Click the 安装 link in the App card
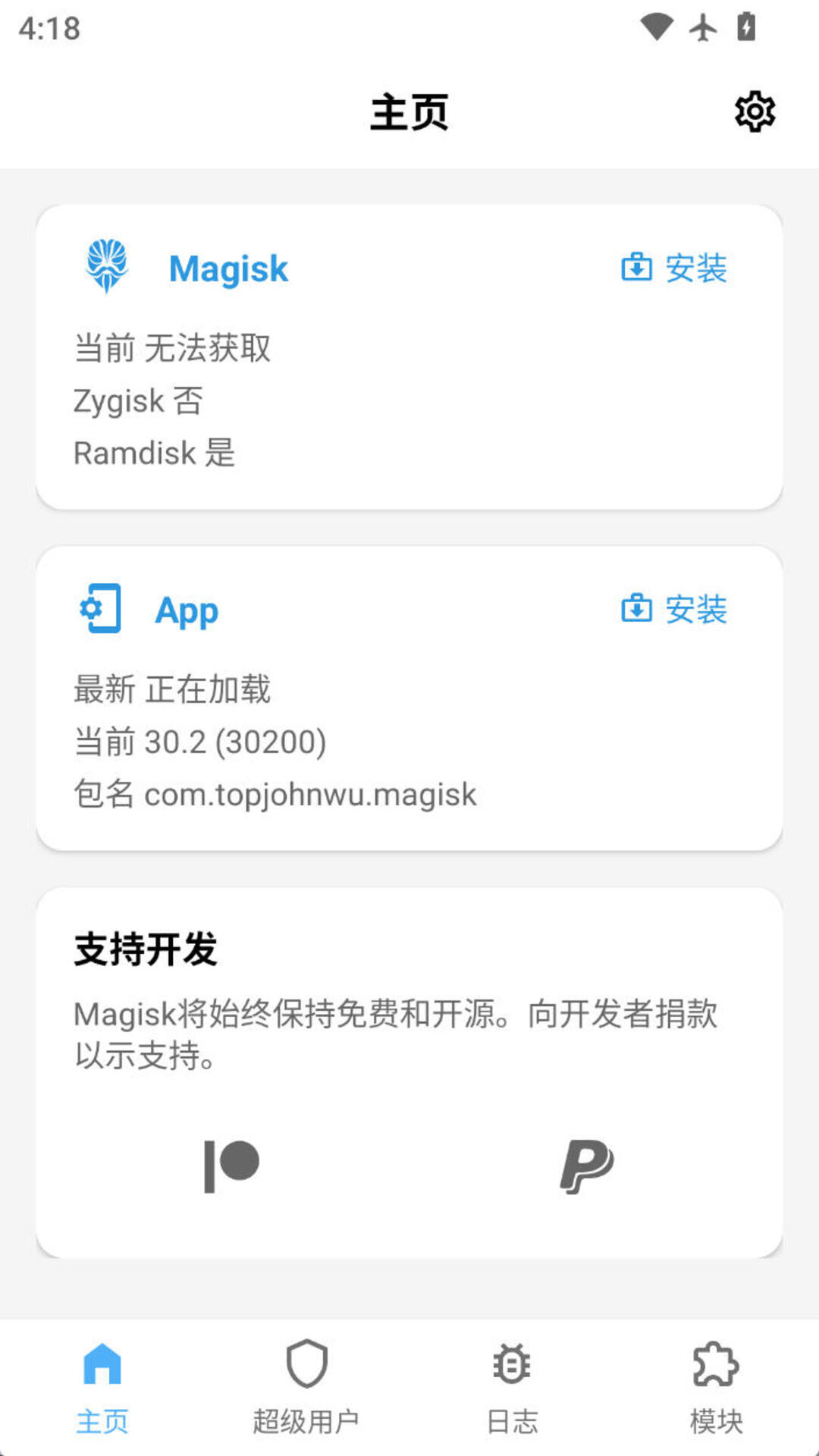 [x=695, y=609]
